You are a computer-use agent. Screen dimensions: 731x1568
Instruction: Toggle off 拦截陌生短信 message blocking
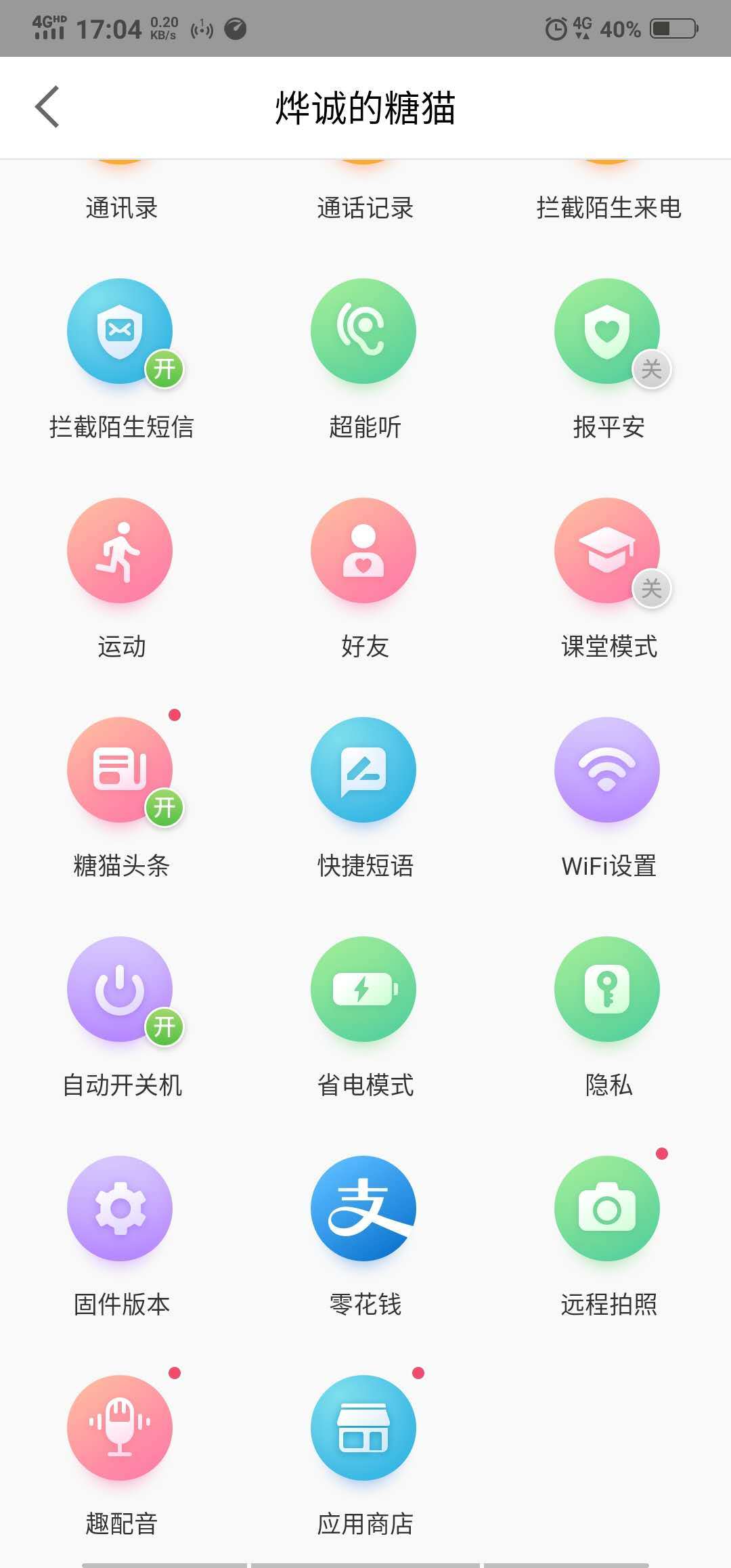[x=164, y=370]
